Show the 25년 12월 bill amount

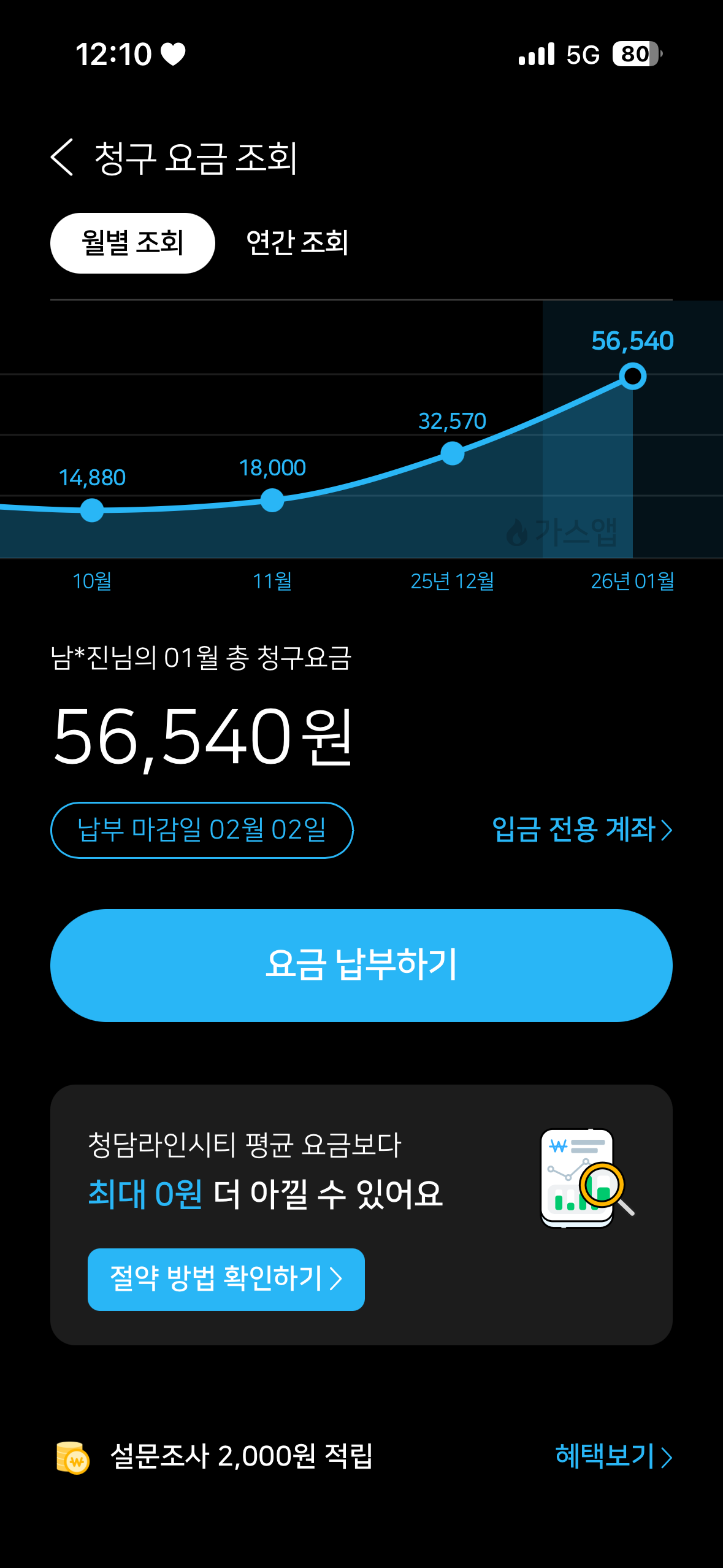click(x=453, y=454)
